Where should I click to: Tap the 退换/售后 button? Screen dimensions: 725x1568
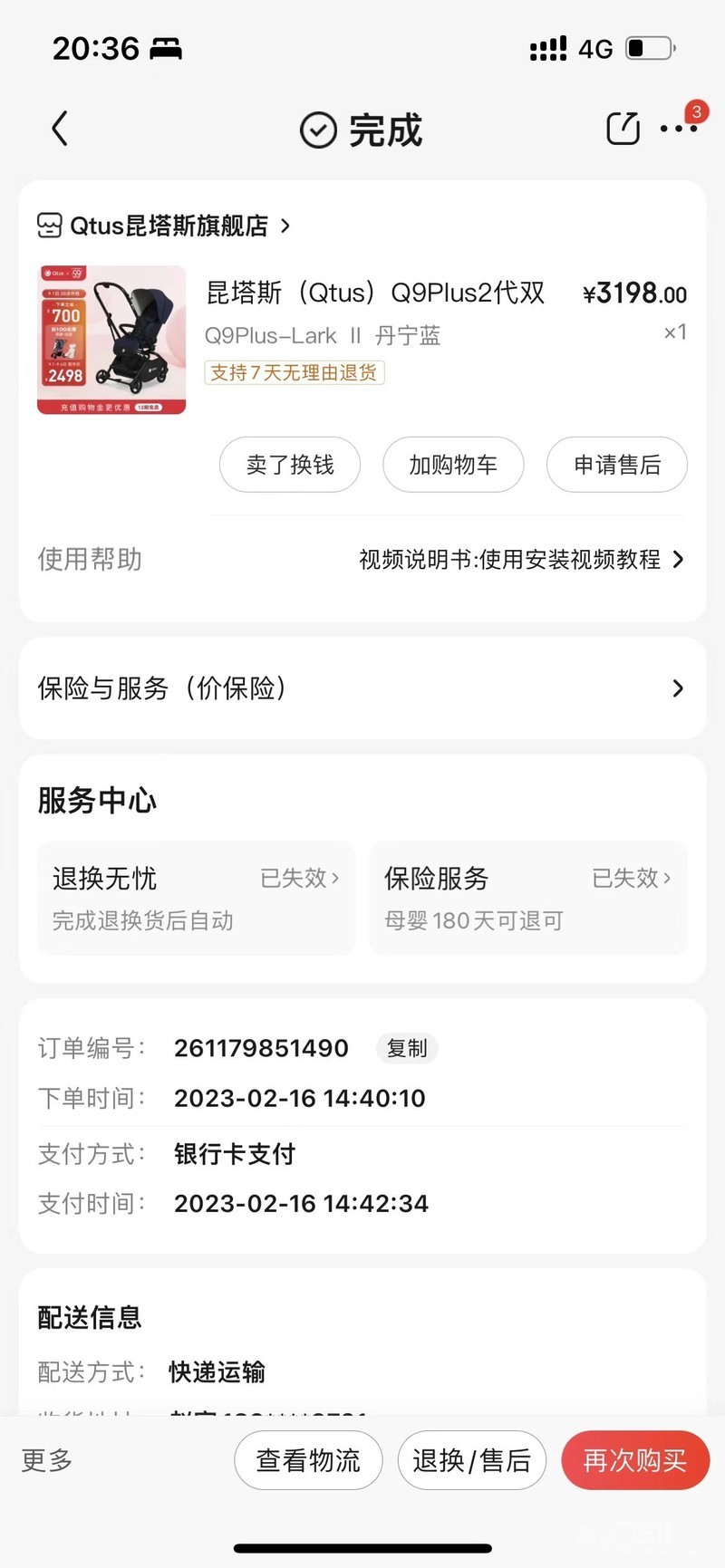click(x=471, y=1460)
